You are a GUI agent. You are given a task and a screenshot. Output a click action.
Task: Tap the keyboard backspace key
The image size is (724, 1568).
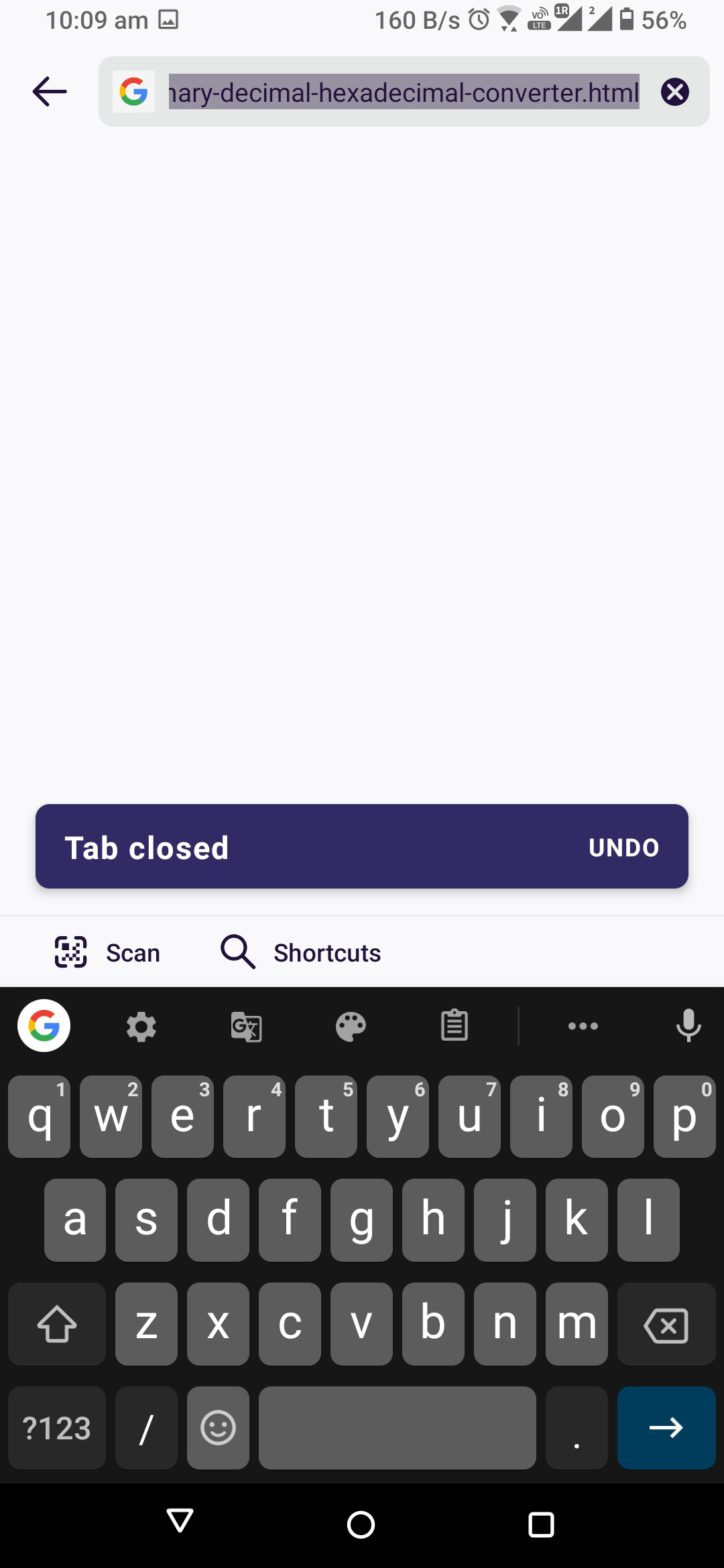click(x=666, y=1325)
